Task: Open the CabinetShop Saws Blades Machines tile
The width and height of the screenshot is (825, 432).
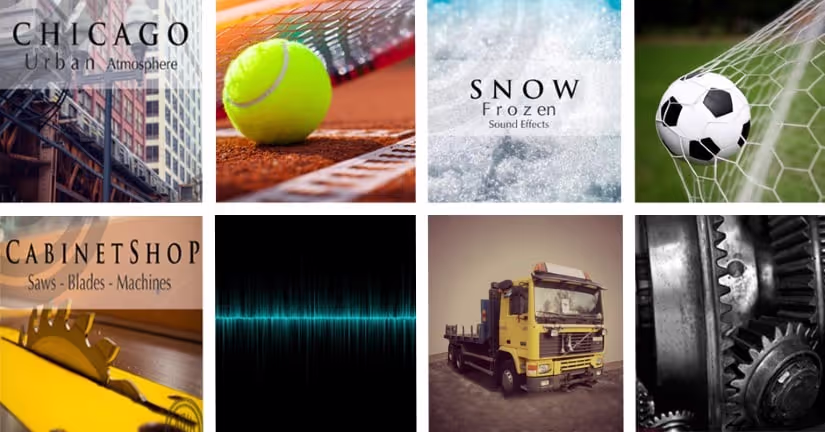Action: pyautogui.click(x=100, y=323)
